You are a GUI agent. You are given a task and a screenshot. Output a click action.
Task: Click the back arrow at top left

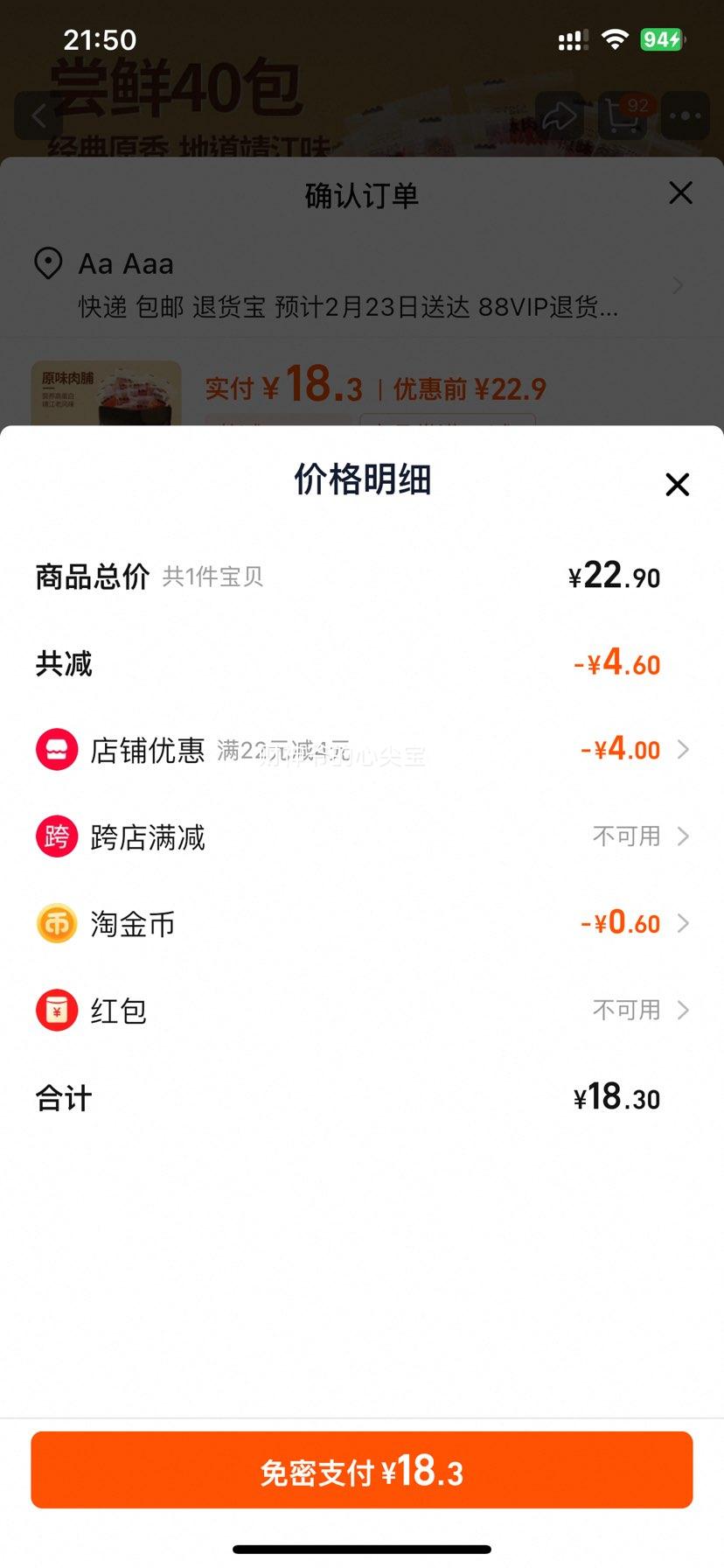tap(38, 116)
